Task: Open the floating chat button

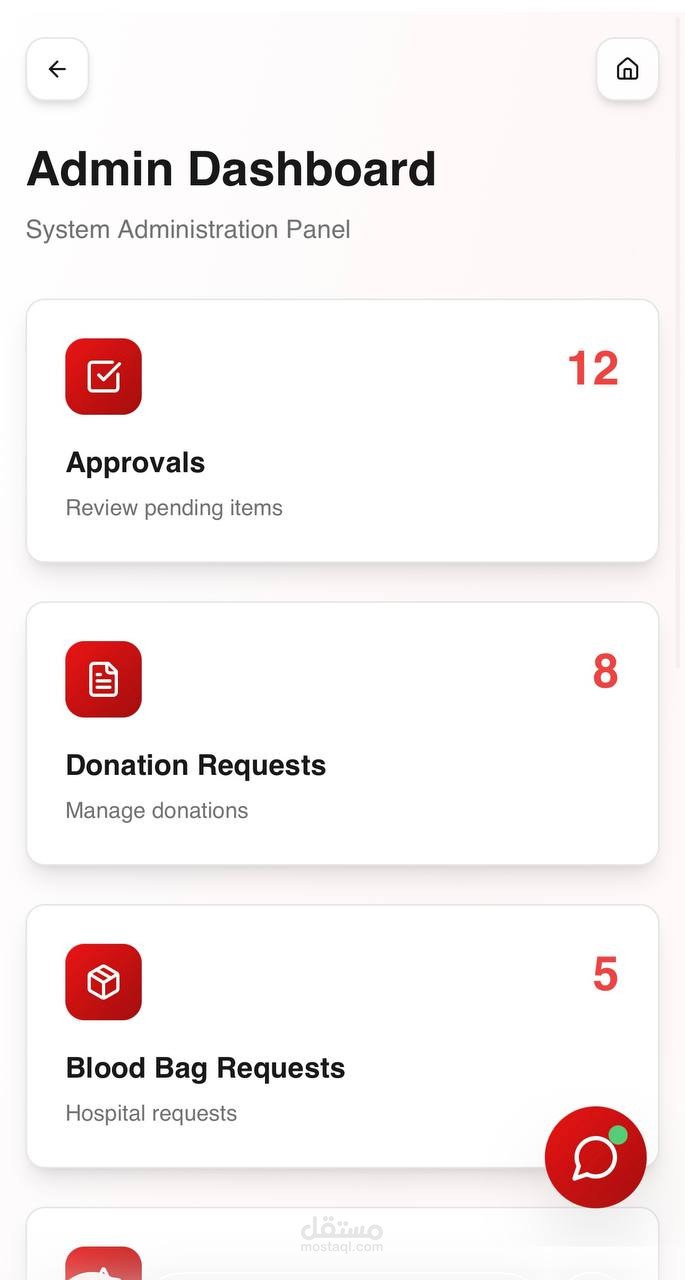Action: pos(595,1157)
